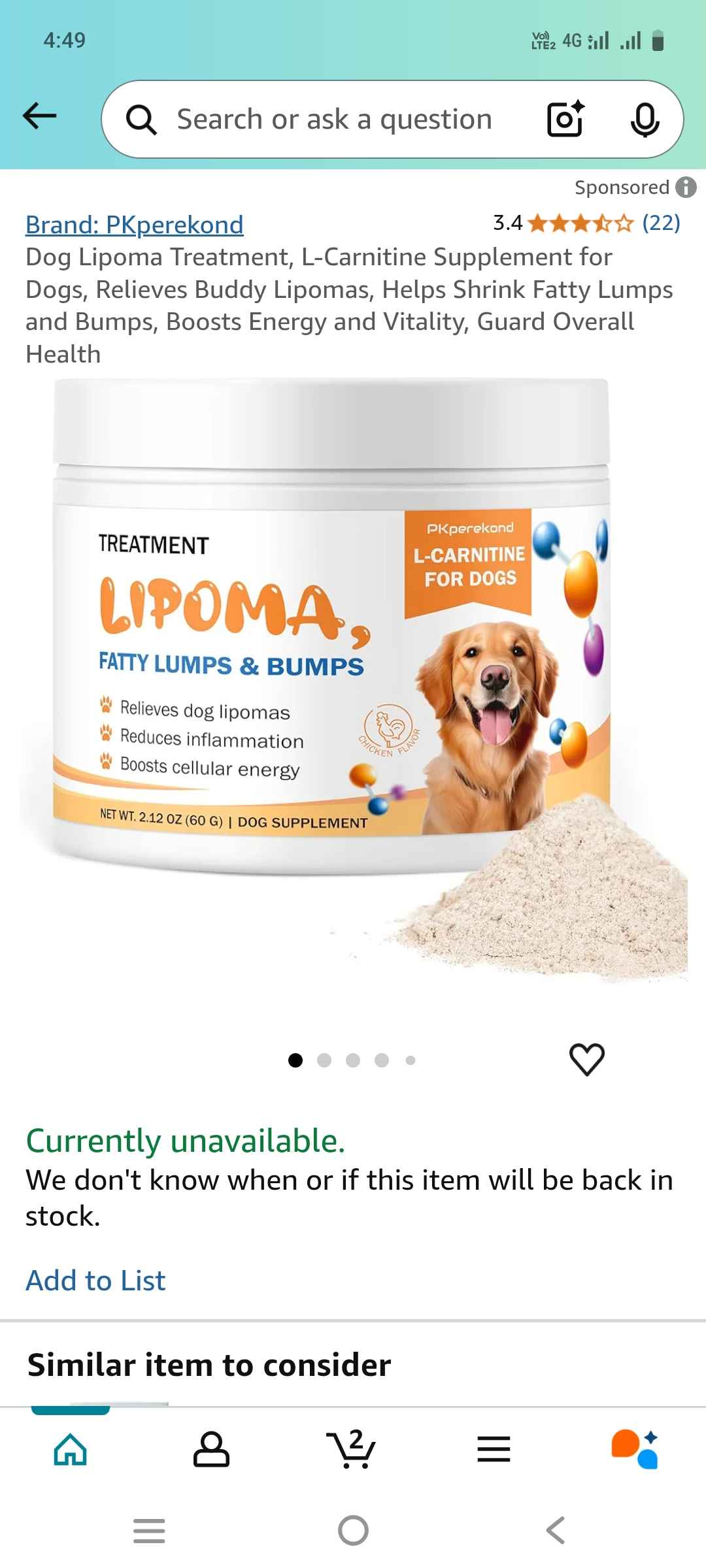Launch the Rufus AI assistant tab
The width and height of the screenshot is (706, 1568).
click(635, 1449)
